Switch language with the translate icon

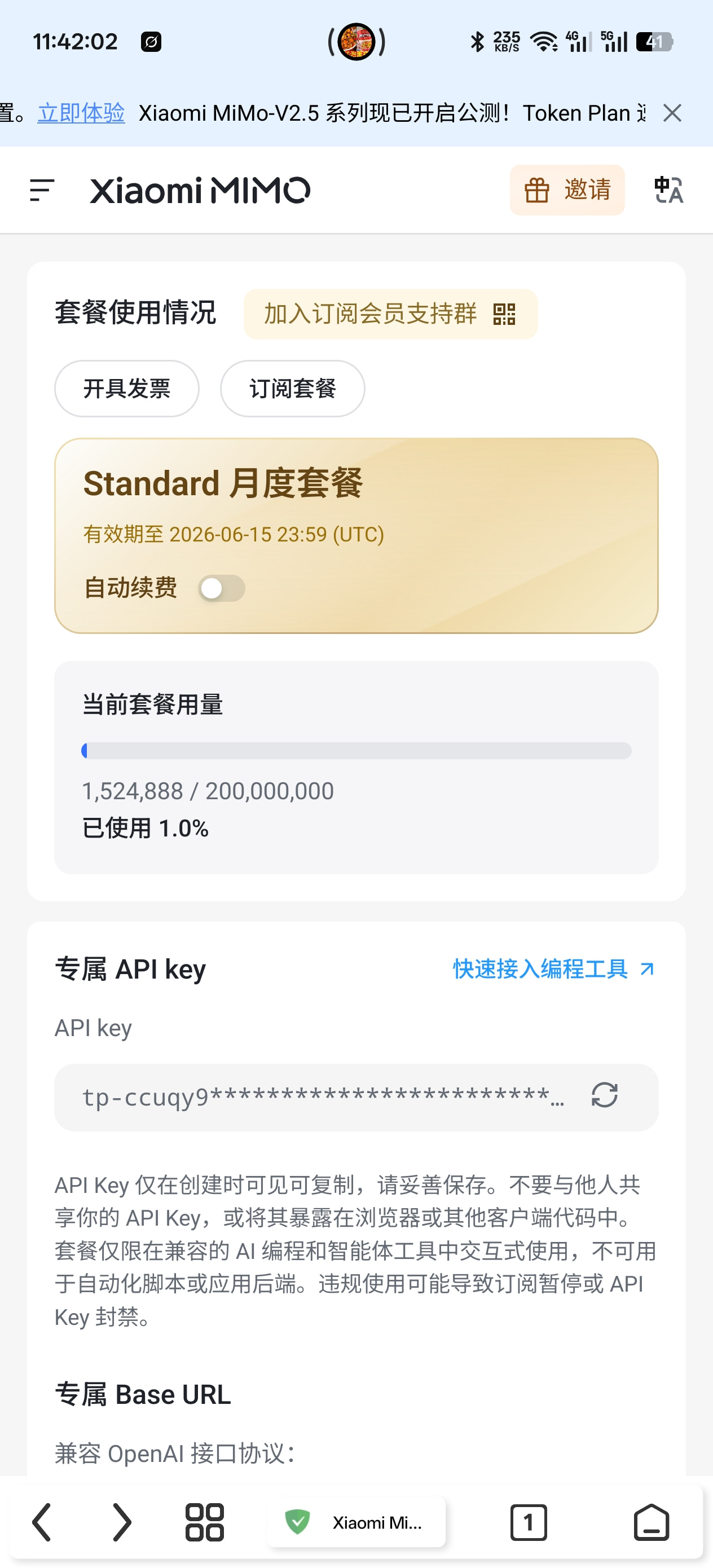[668, 190]
